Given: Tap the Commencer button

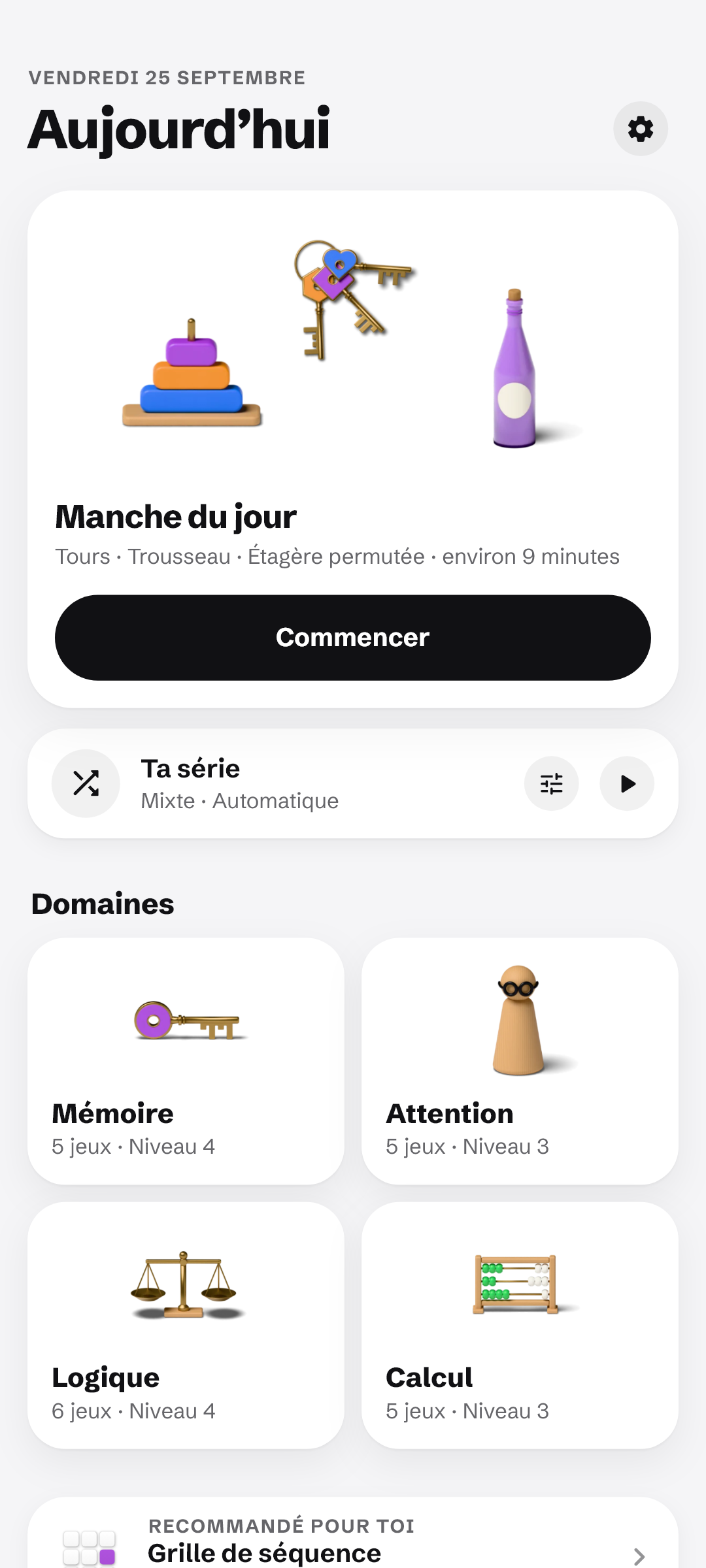Looking at the screenshot, I should tap(353, 638).
